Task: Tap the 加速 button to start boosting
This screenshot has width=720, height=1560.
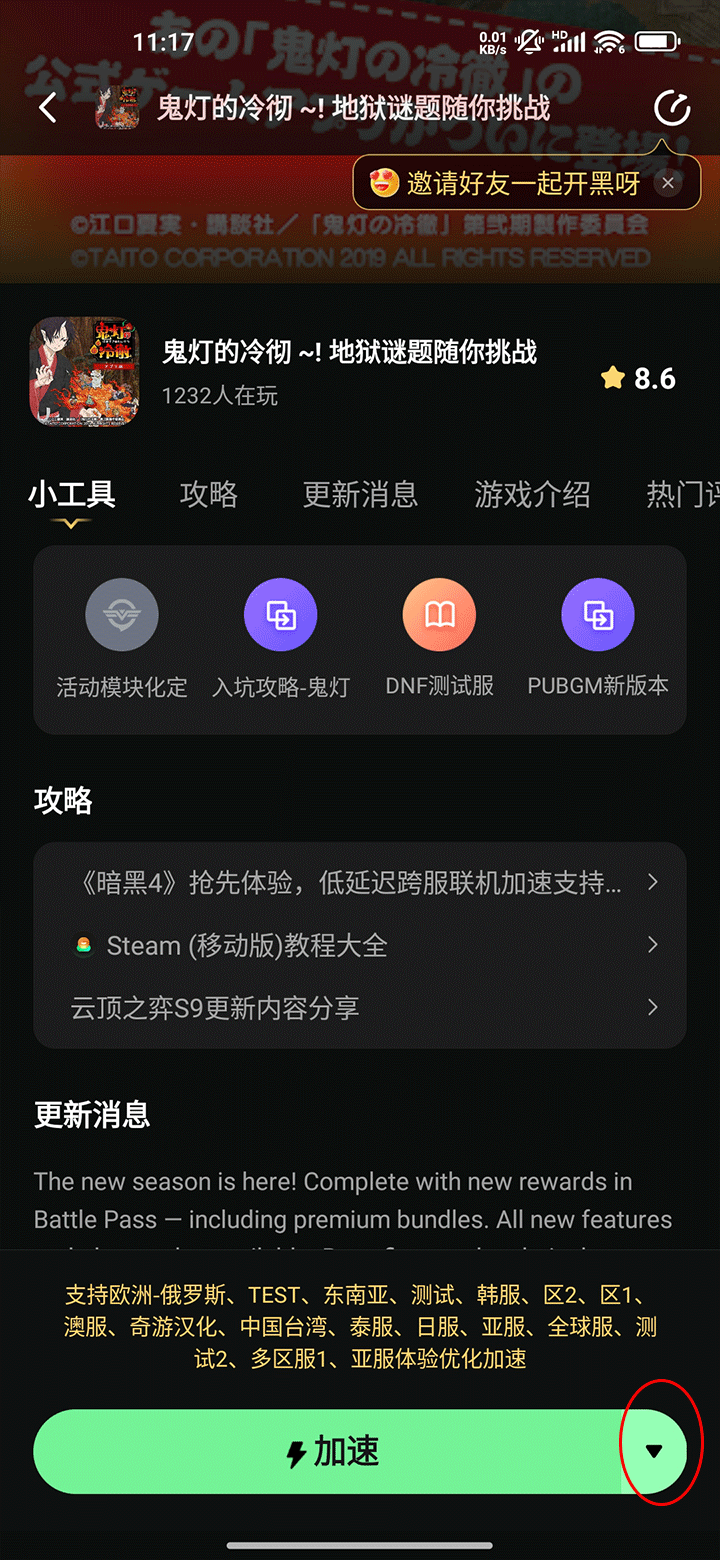Action: tap(330, 1452)
